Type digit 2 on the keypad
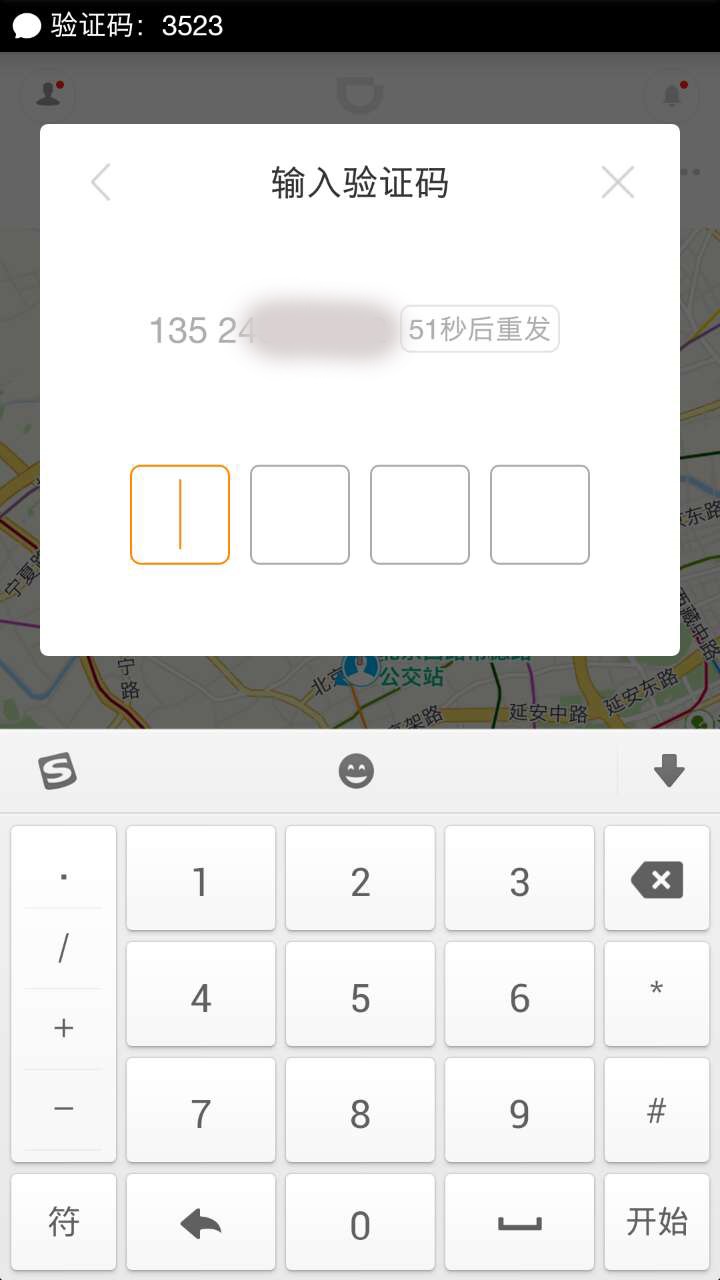This screenshot has width=720, height=1280. [x=360, y=880]
